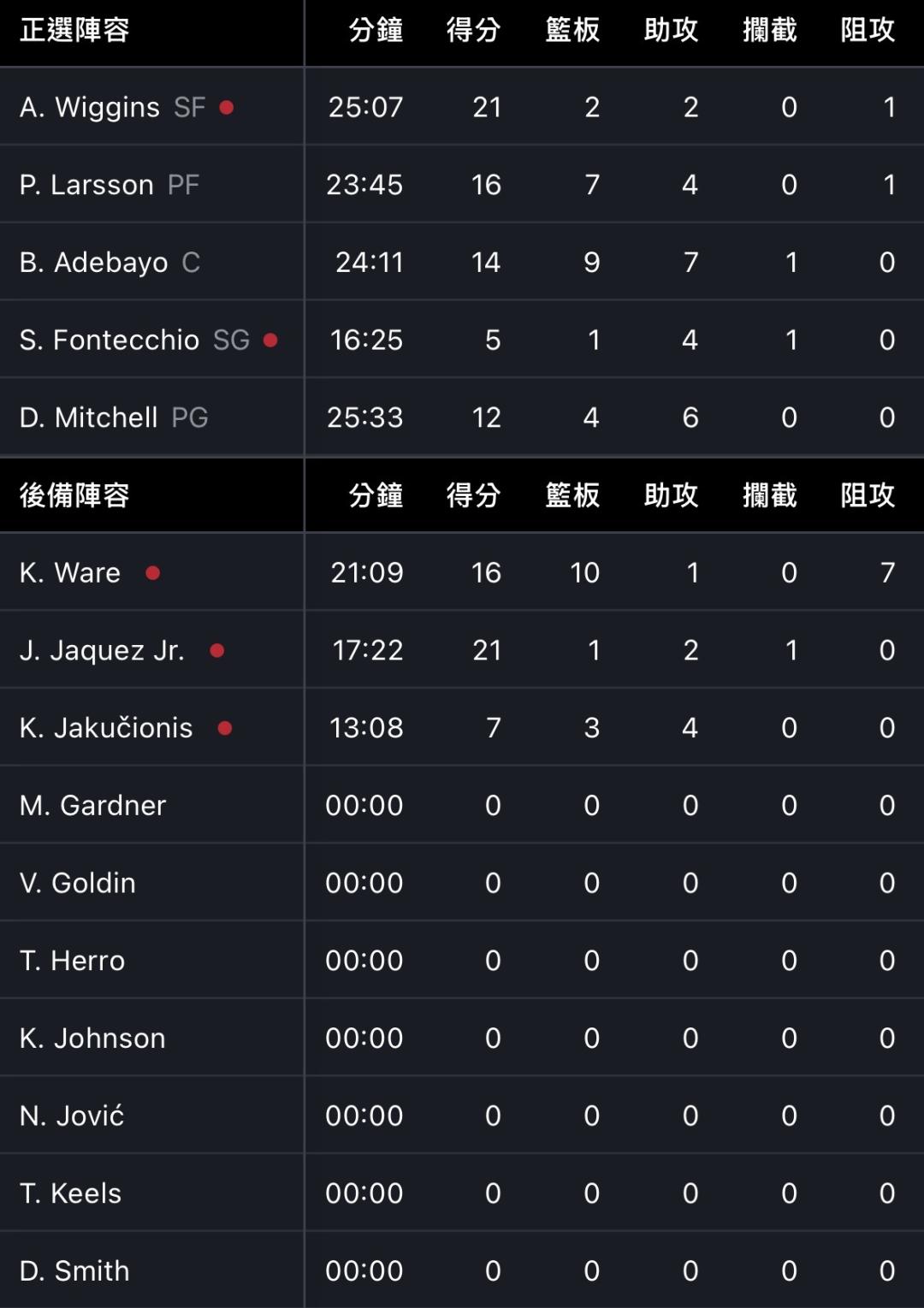The image size is (924, 1308).
Task: Select K. Jakučionis from the bench list
Action: coord(462,728)
